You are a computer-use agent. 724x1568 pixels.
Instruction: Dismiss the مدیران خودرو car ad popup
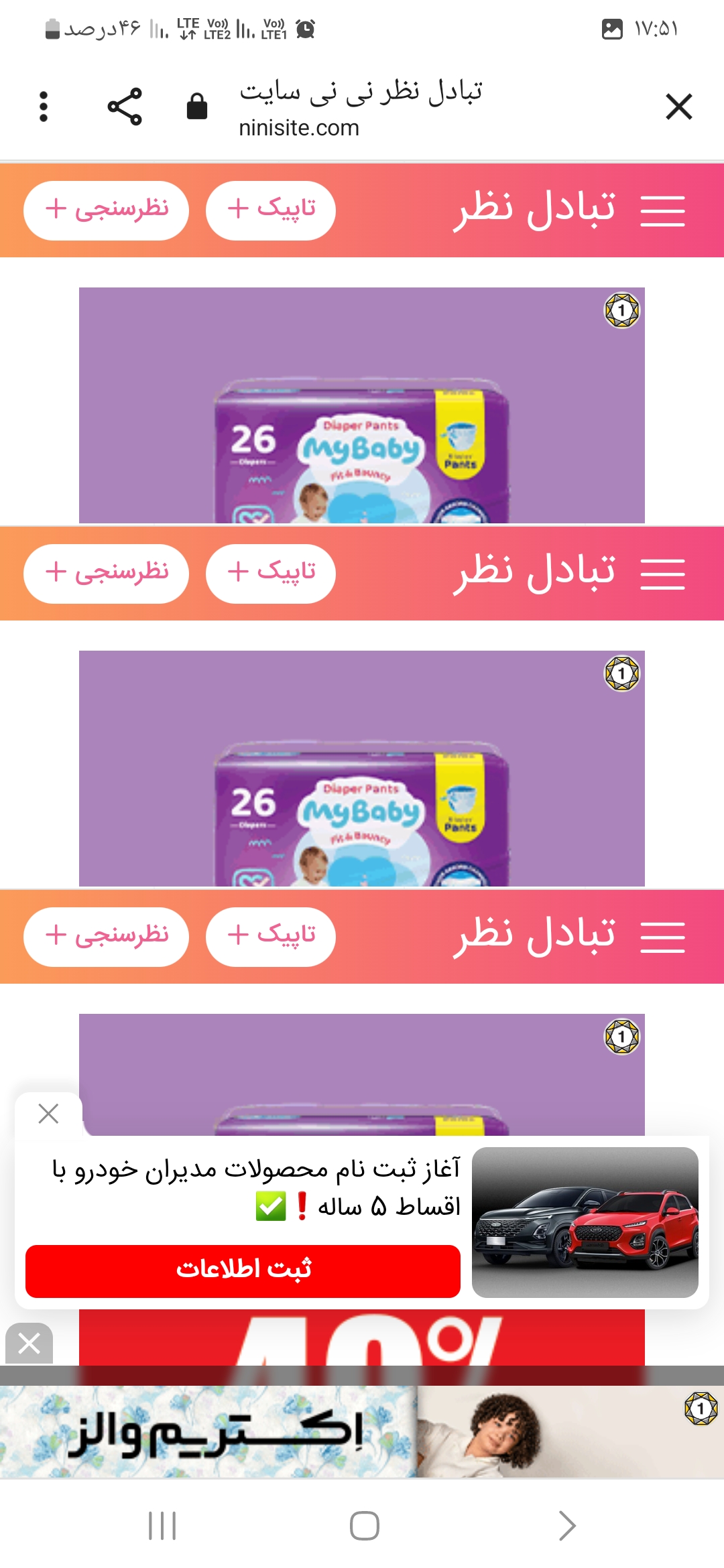coord(48,1114)
